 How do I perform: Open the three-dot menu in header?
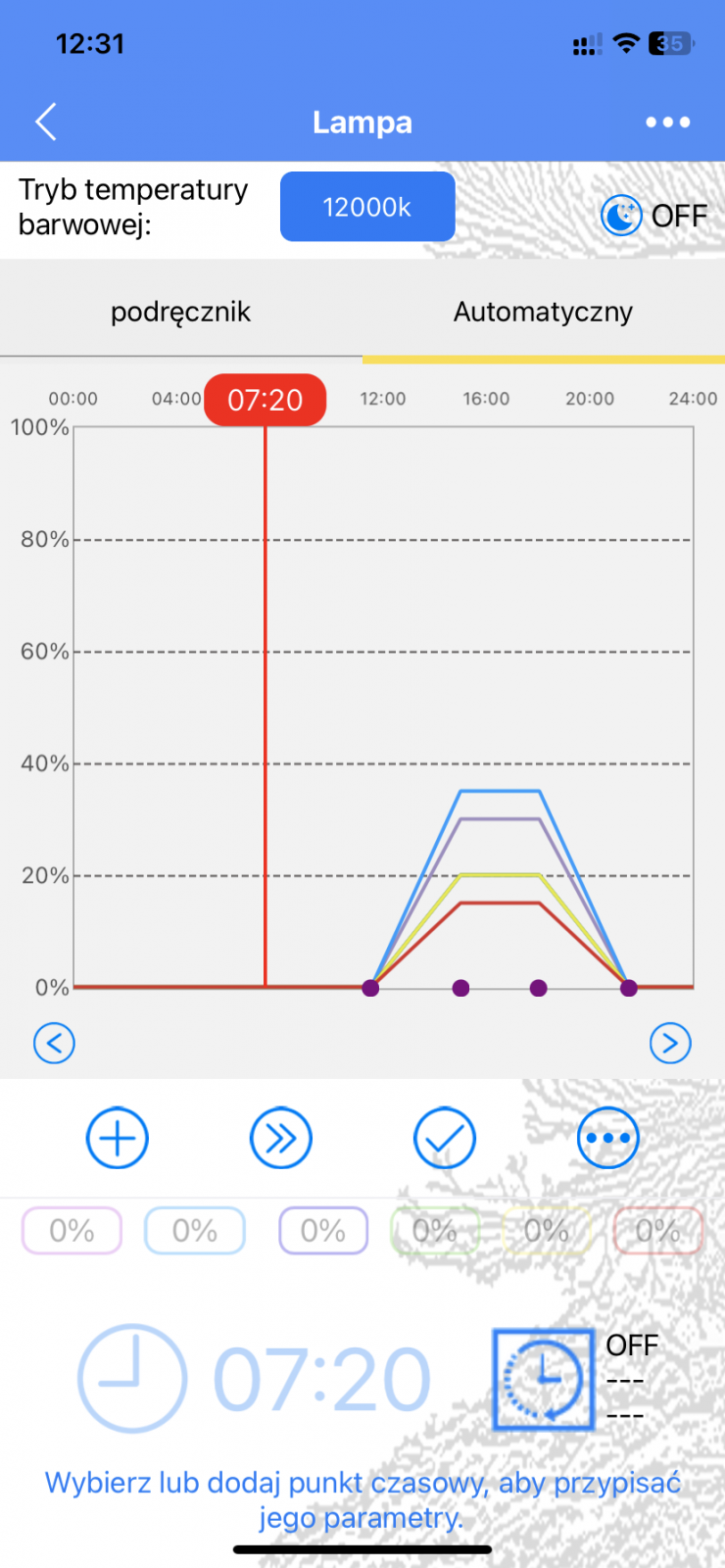pyautogui.click(x=667, y=122)
